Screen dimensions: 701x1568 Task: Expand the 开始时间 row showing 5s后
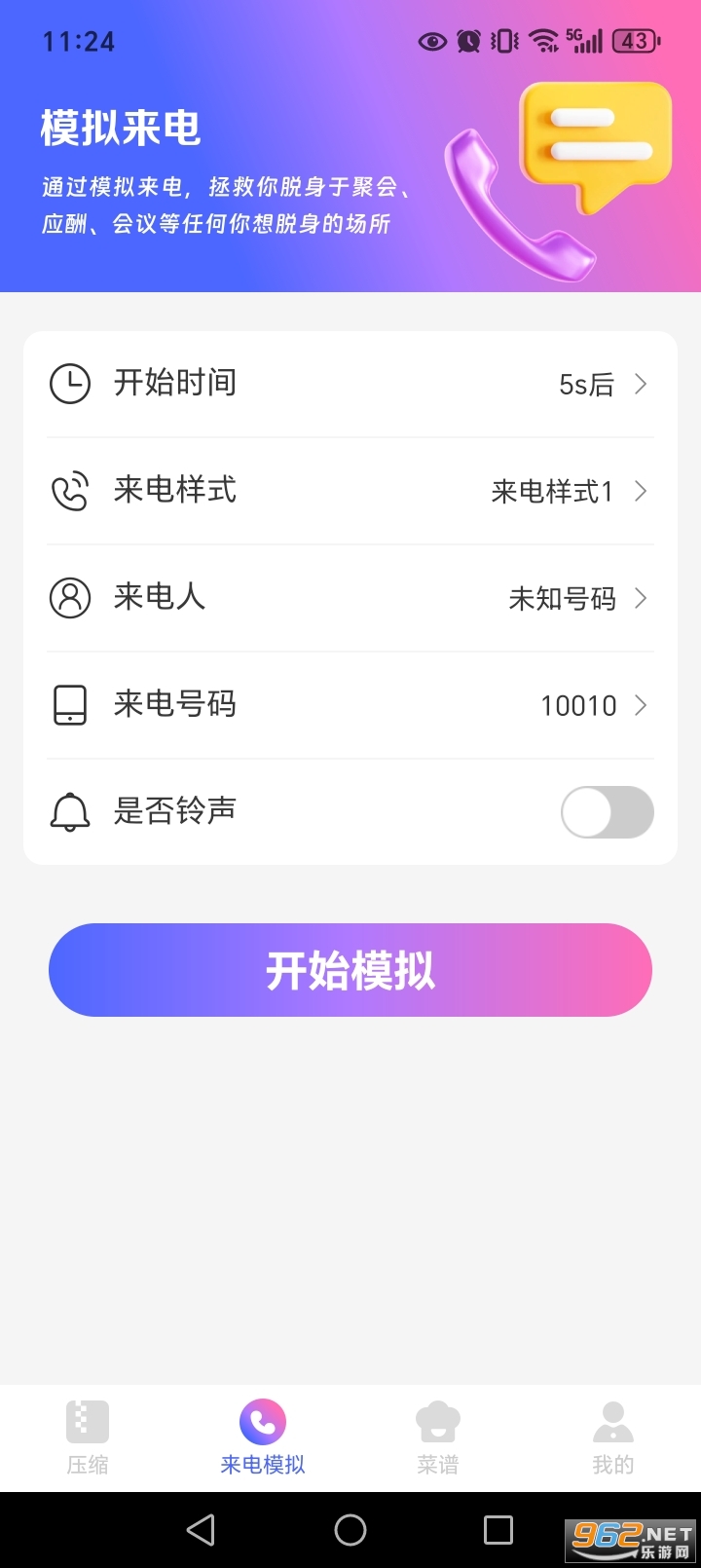(350, 384)
